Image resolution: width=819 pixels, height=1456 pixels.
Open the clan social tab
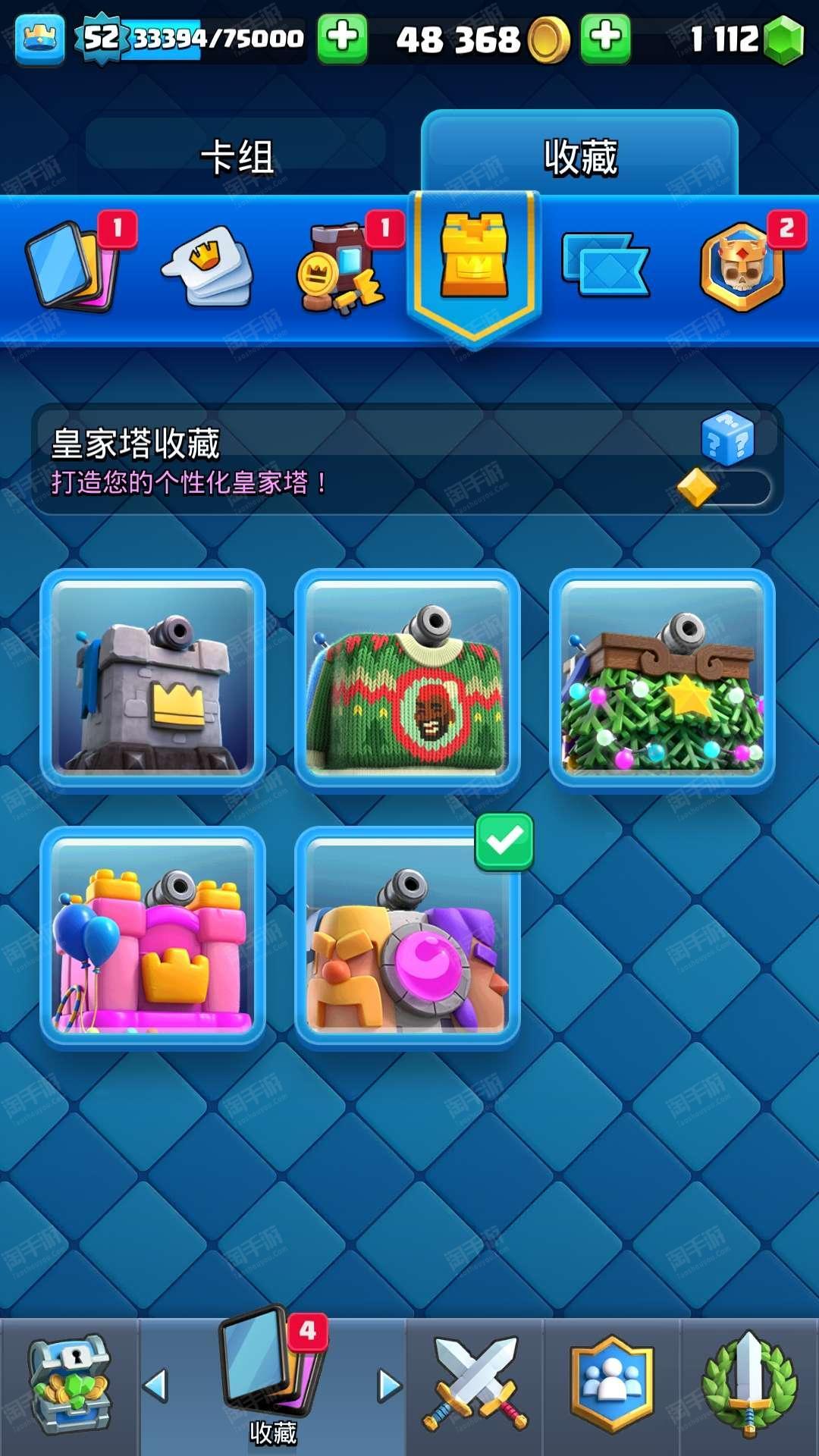(x=612, y=1386)
